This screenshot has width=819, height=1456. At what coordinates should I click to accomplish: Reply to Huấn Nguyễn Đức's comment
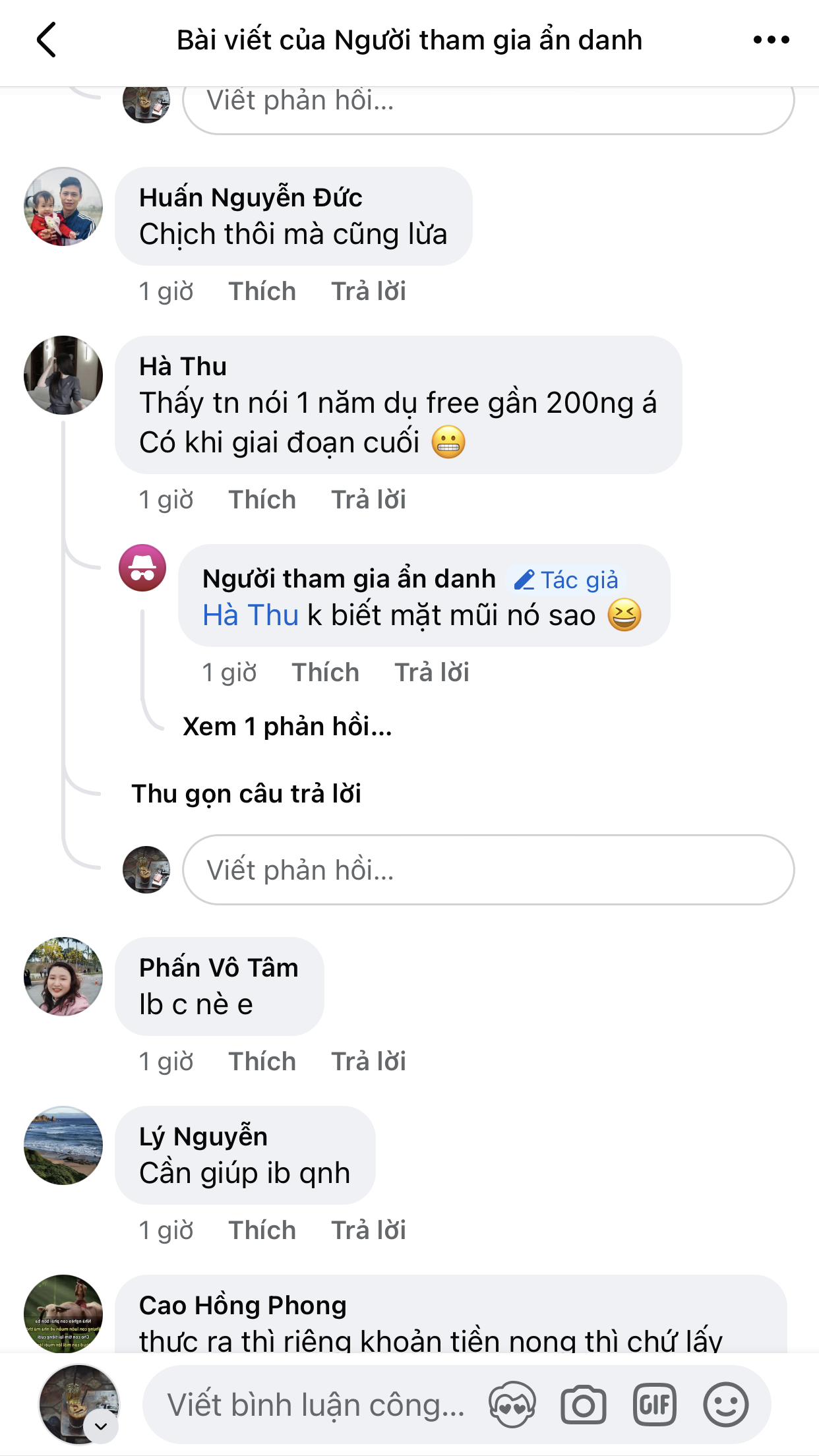point(368,291)
